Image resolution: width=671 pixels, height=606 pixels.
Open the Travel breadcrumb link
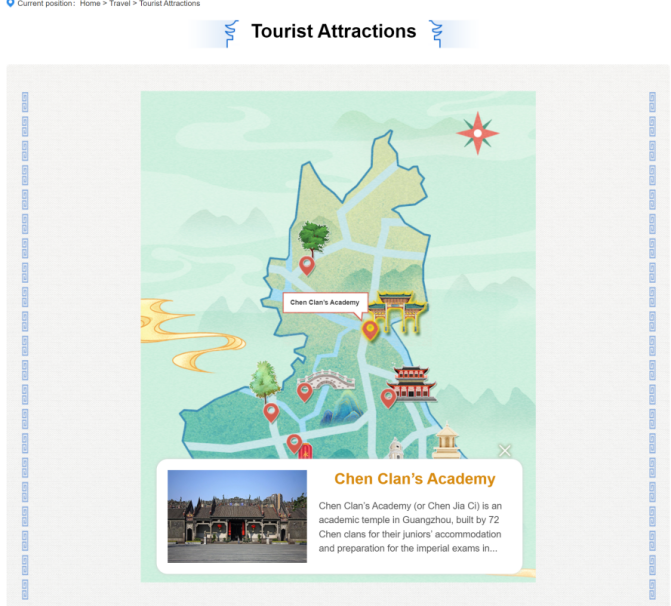pyautogui.click(x=120, y=4)
